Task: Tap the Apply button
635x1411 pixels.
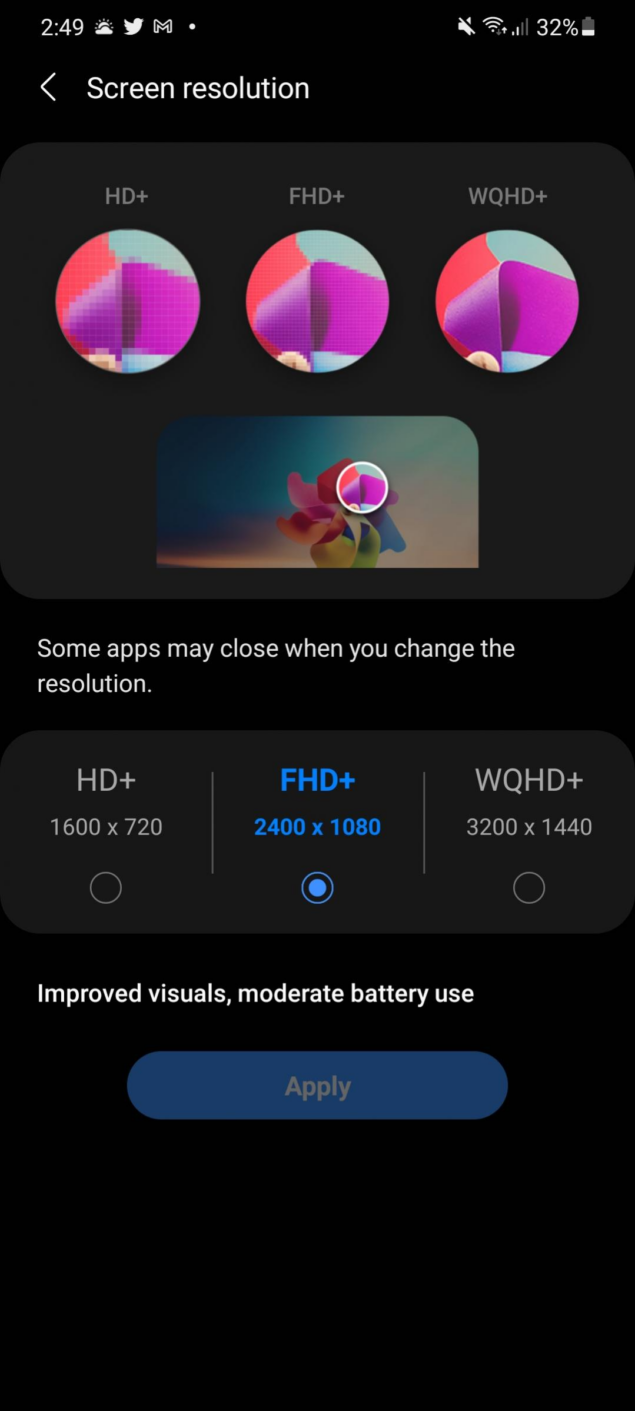Action: coord(317,1086)
